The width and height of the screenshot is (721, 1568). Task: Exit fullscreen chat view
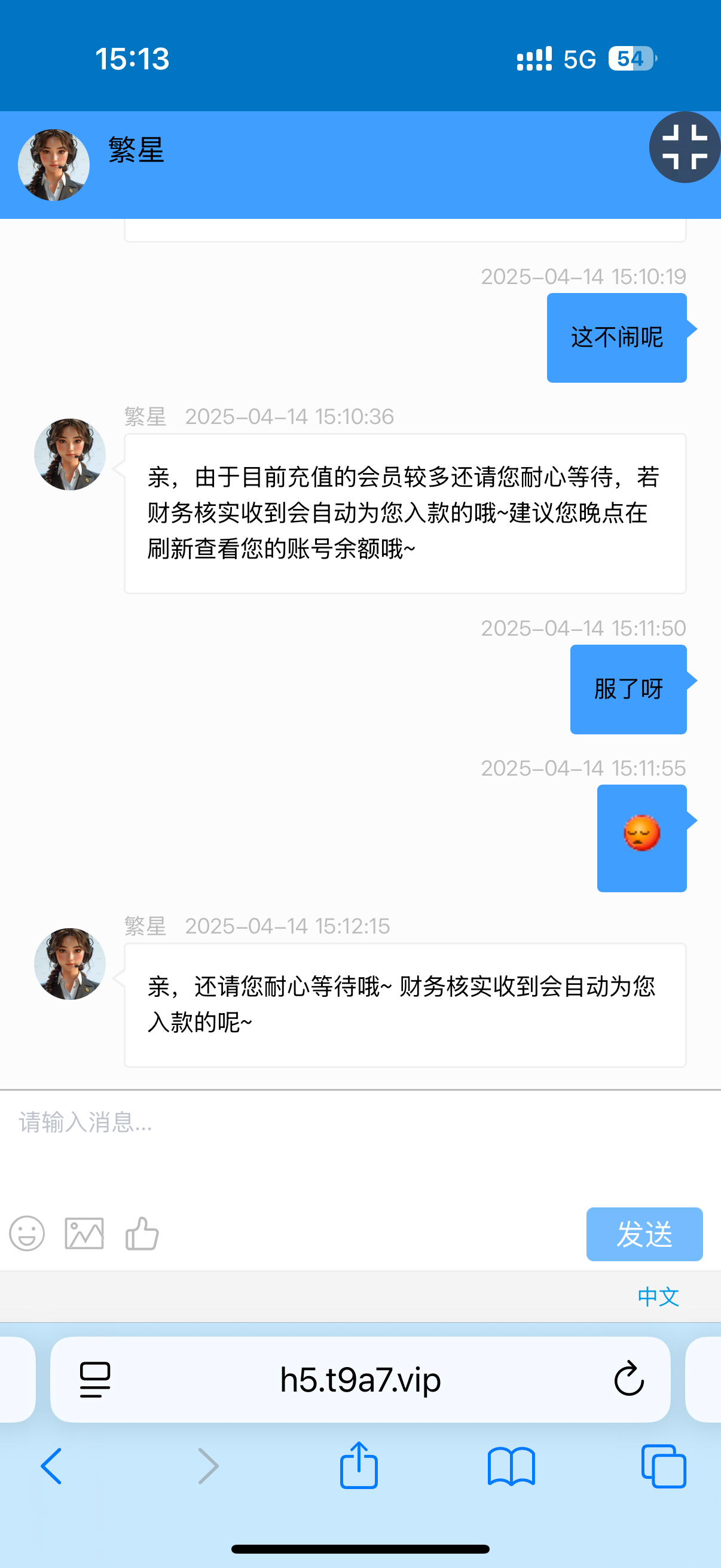[685, 147]
